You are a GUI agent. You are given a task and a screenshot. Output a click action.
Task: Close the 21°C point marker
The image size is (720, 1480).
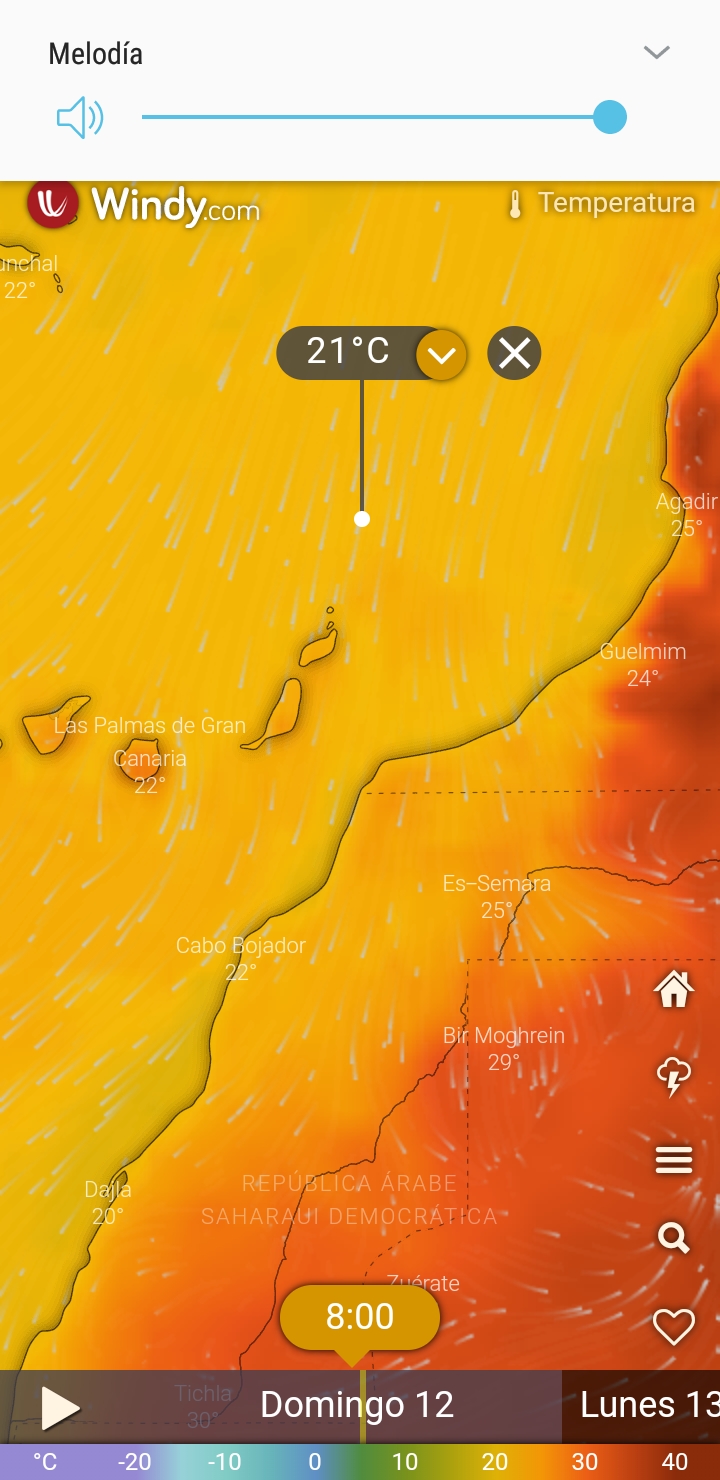[514, 354]
